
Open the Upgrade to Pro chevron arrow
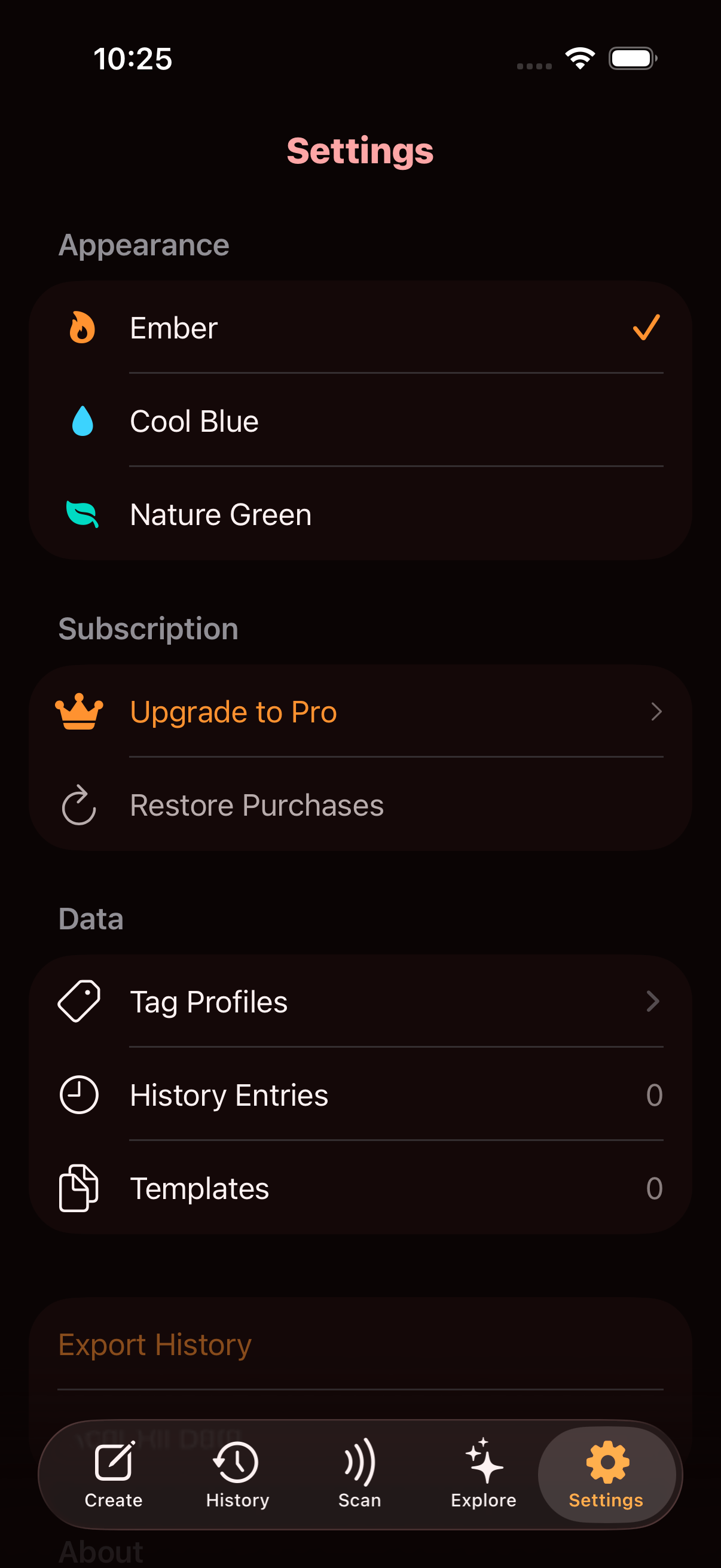click(655, 711)
